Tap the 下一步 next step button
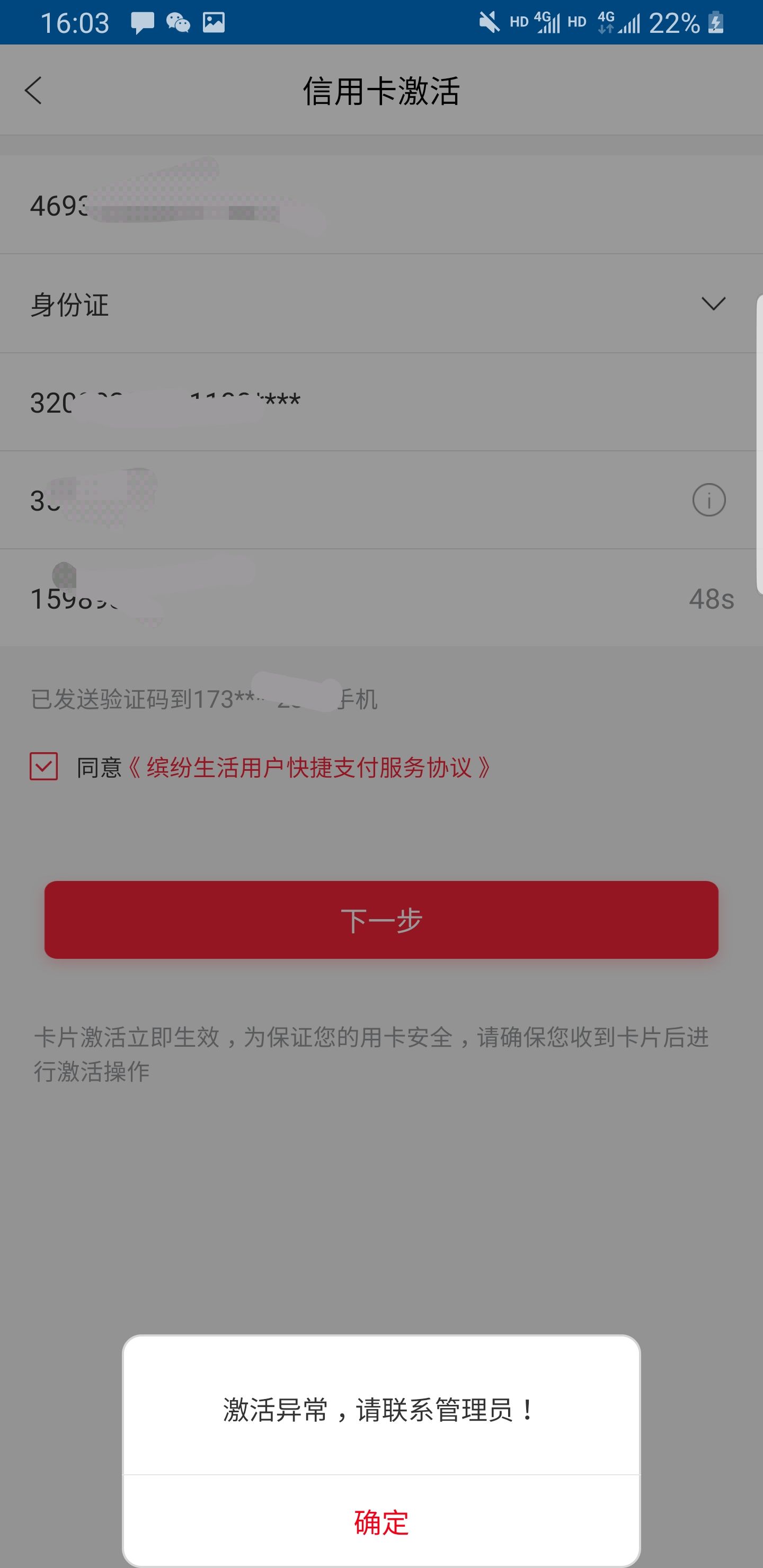The image size is (763, 1568). (381, 920)
